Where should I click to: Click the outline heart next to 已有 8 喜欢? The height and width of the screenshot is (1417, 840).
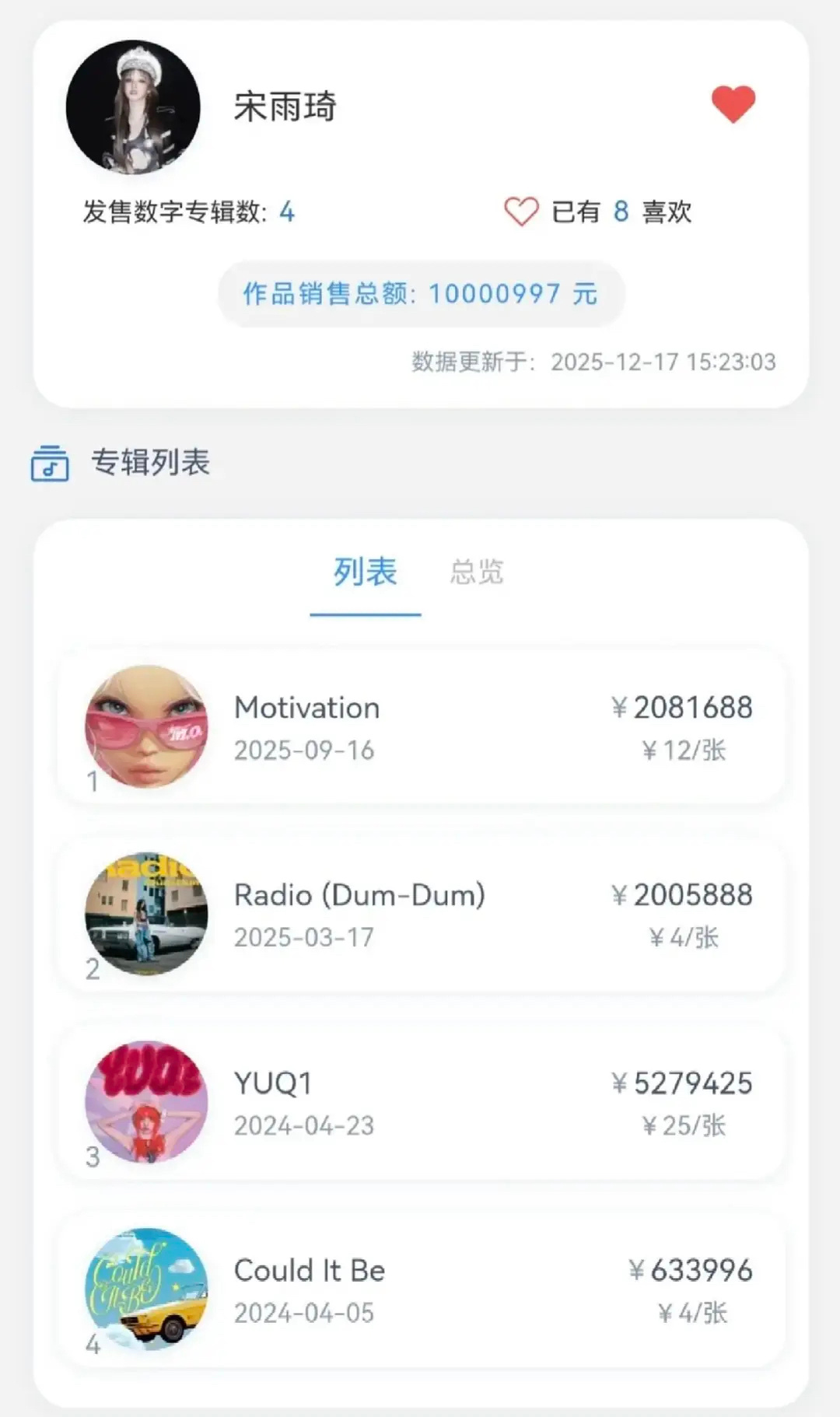522,211
